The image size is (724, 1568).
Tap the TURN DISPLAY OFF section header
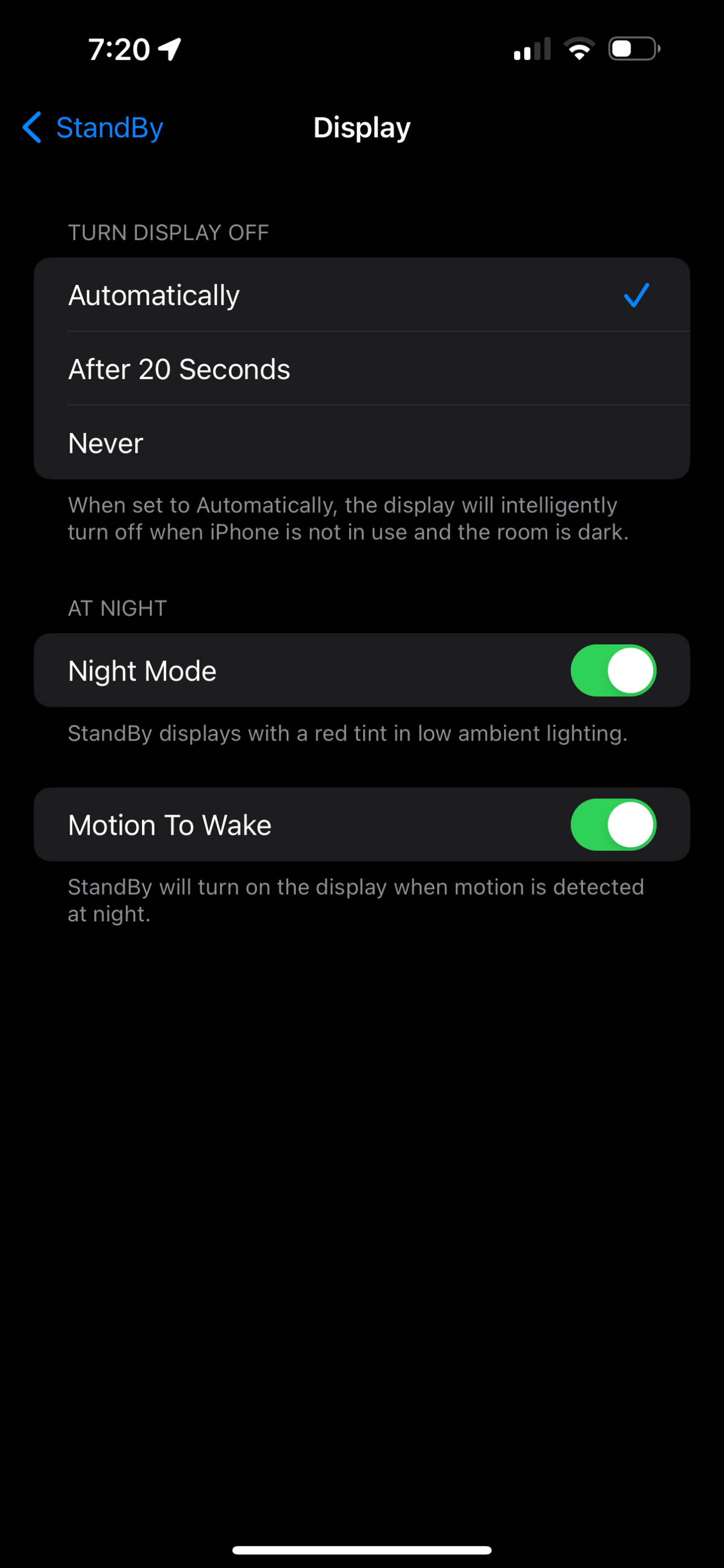[168, 232]
